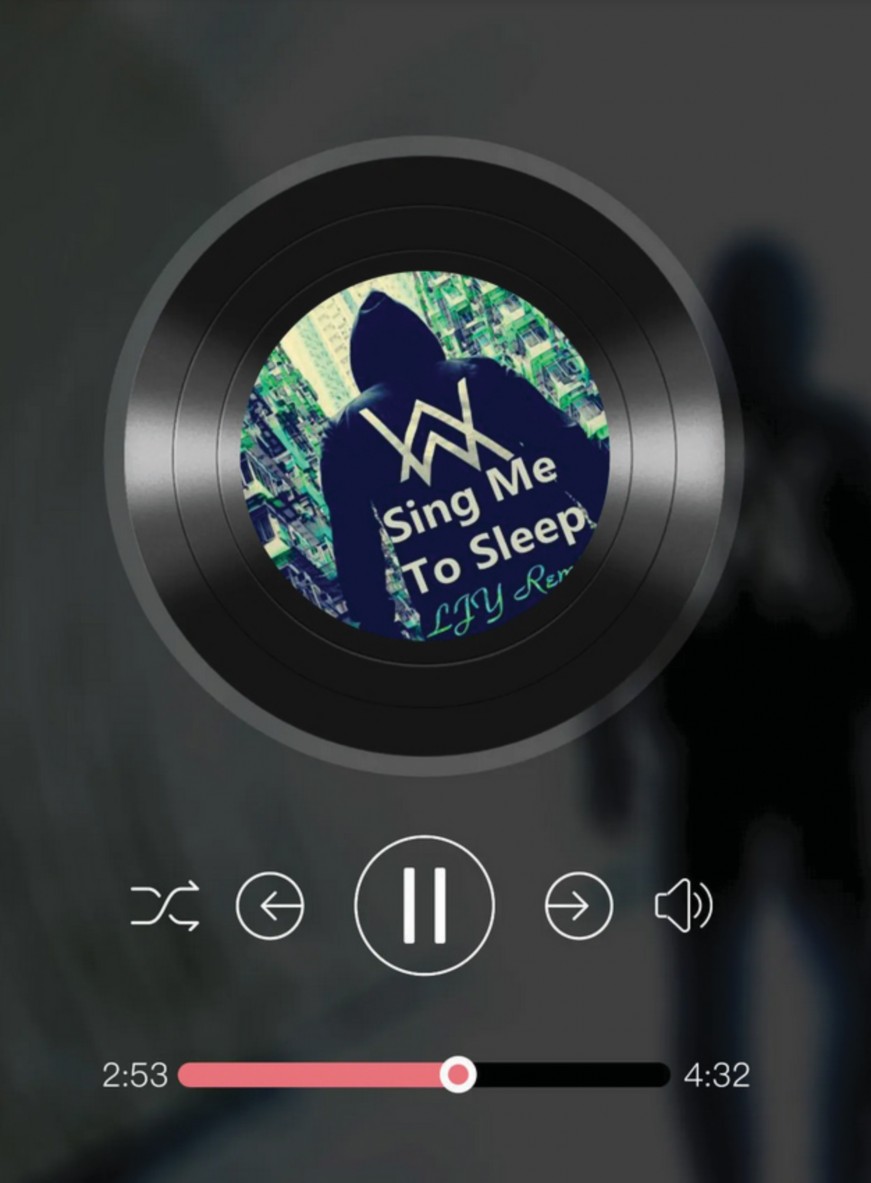Pause the playing song

424,905
